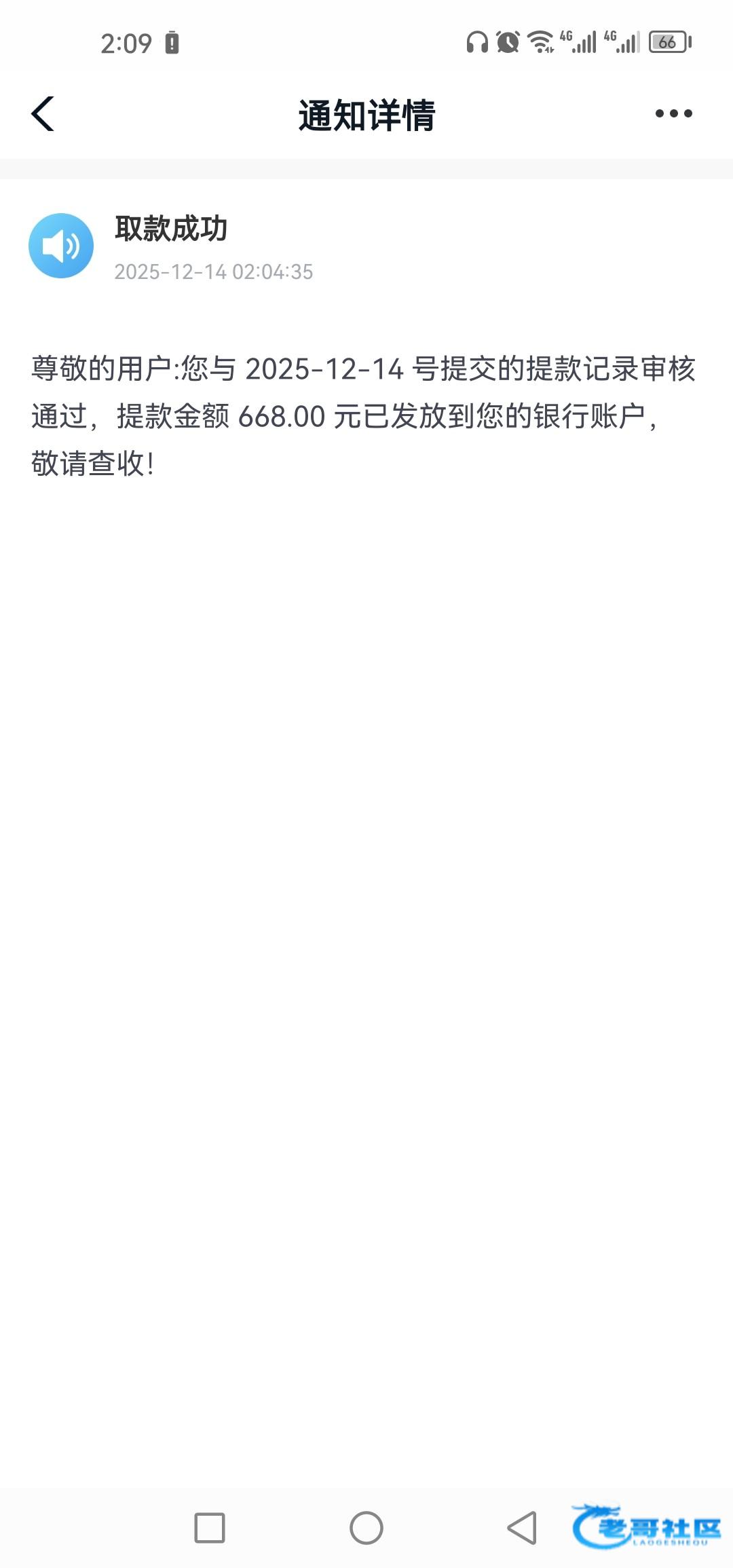Open the three-dot overflow menu
This screenshot has width=733, height=1568.
click(x=673, y=114)
